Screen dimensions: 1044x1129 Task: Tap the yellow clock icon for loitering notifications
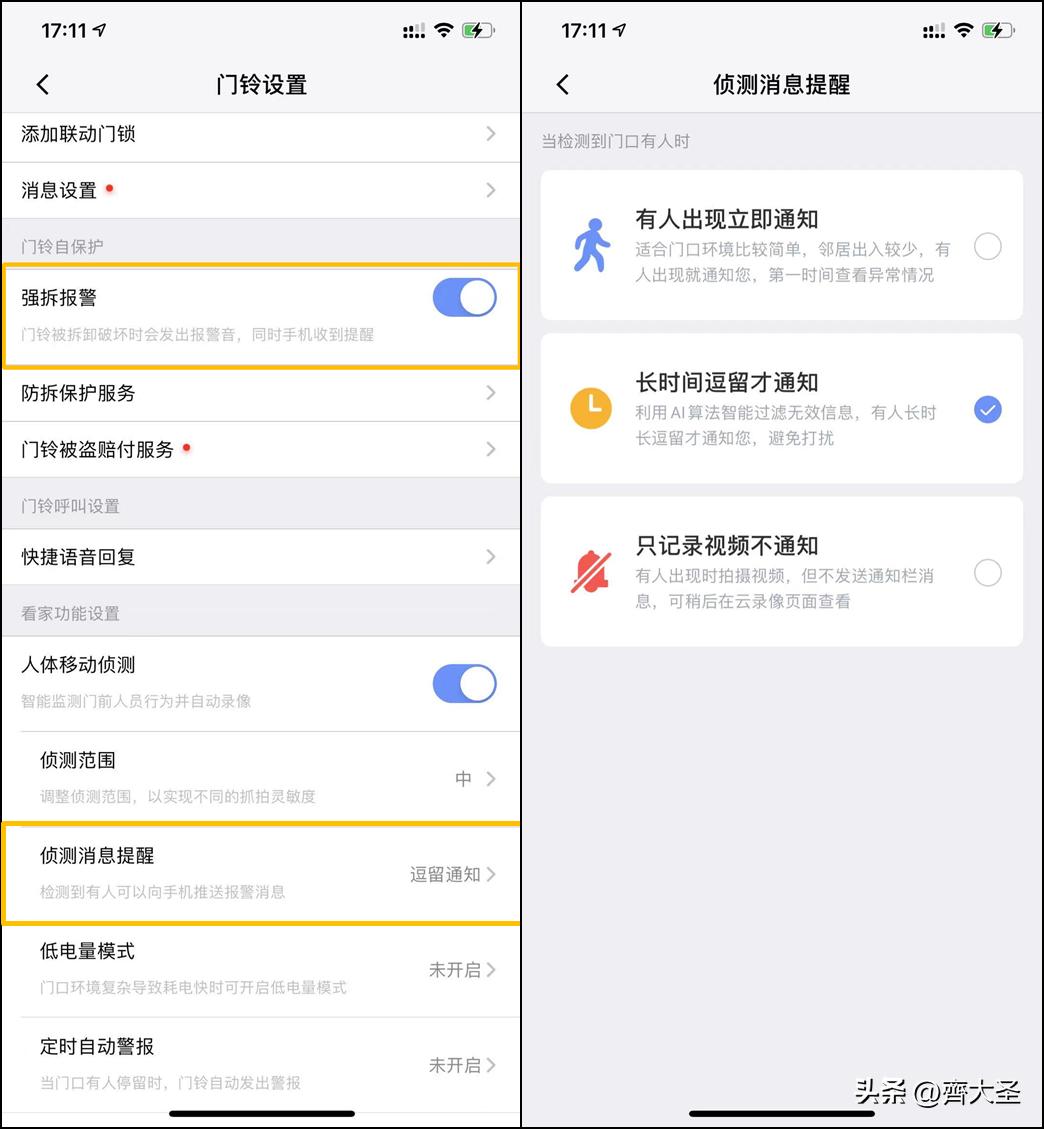click(590, 408)
